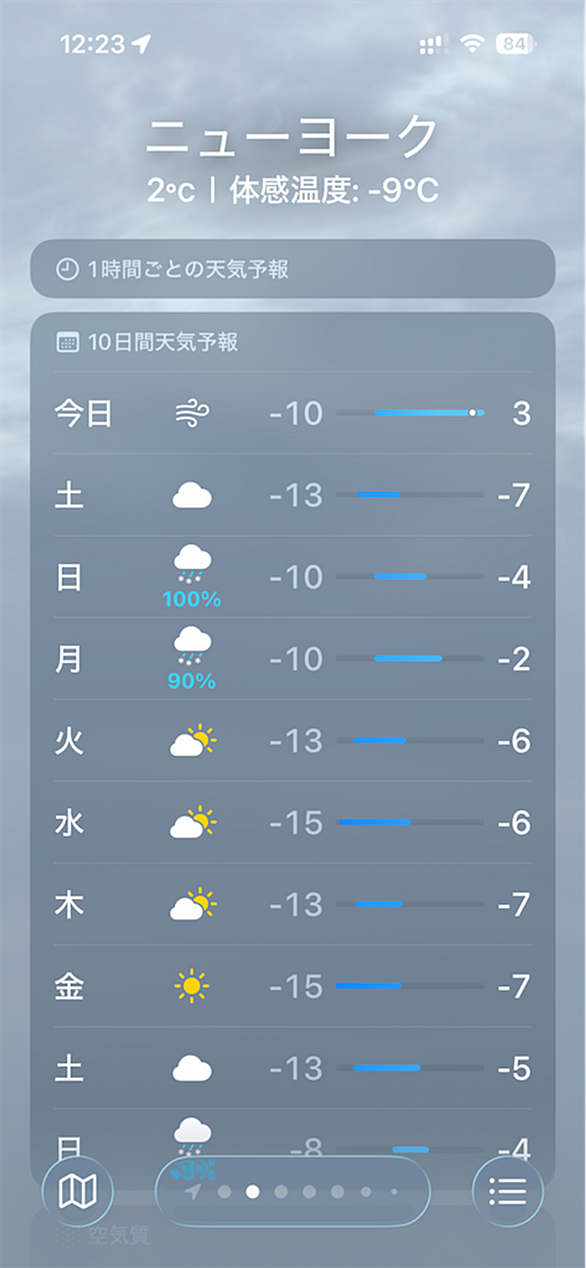The image size is (586, 1268).
Task: Open the sunny 金 forecast row
Action: click(x=293, y=987)
